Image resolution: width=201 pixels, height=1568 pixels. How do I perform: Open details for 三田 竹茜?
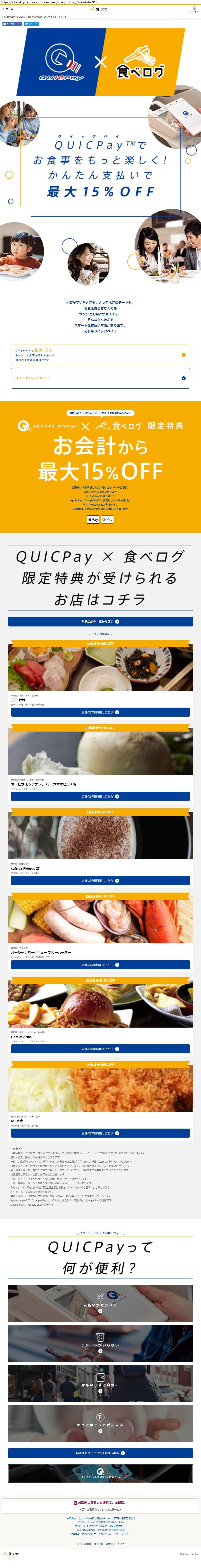point(100,712)
